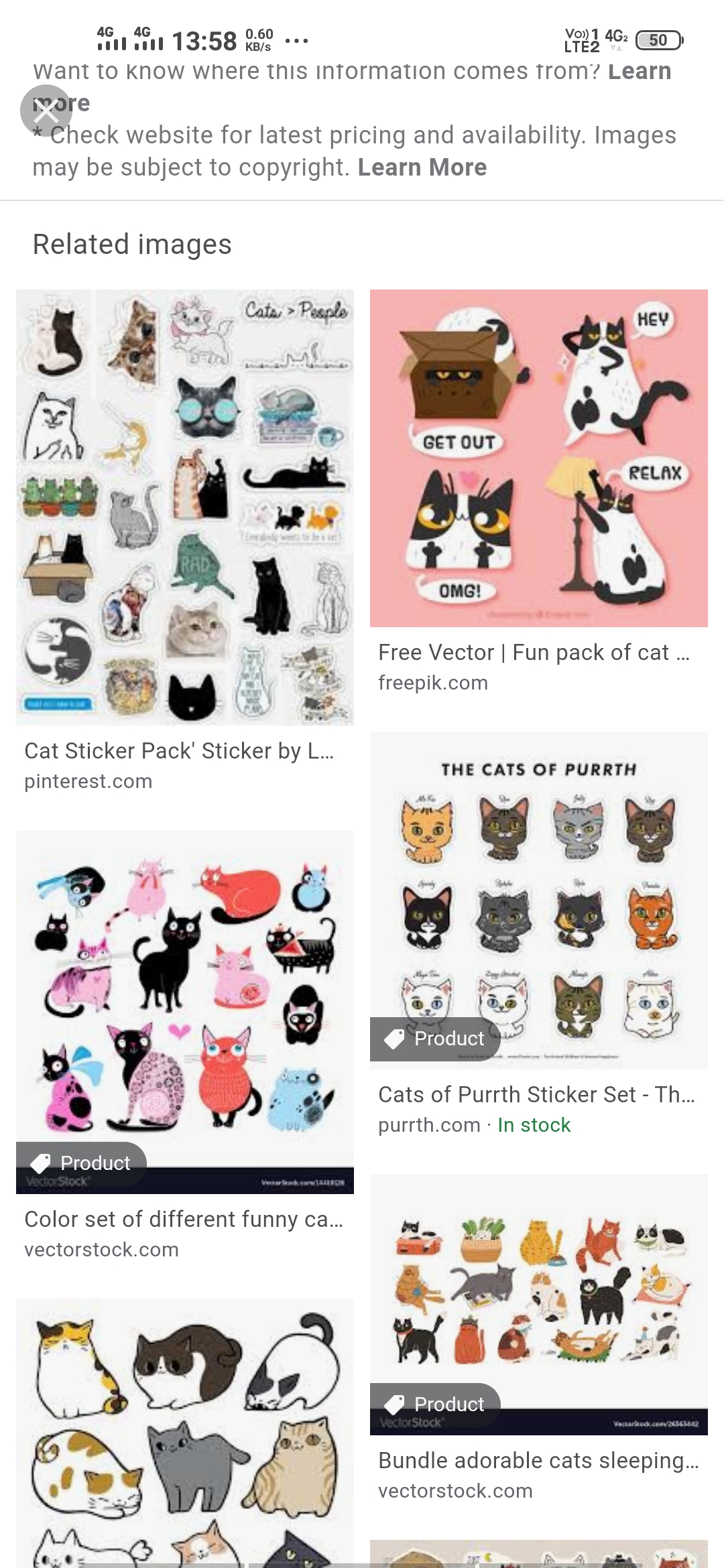Open Color set of different funny cats image

tap(185, 1012)
